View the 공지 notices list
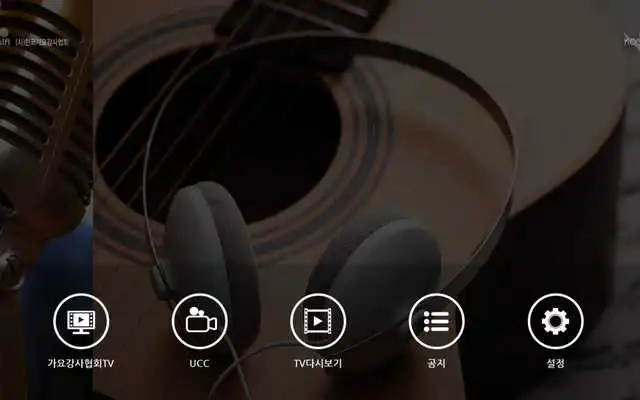This screenshot has width=640, height=400. click(x=436, y=321)
